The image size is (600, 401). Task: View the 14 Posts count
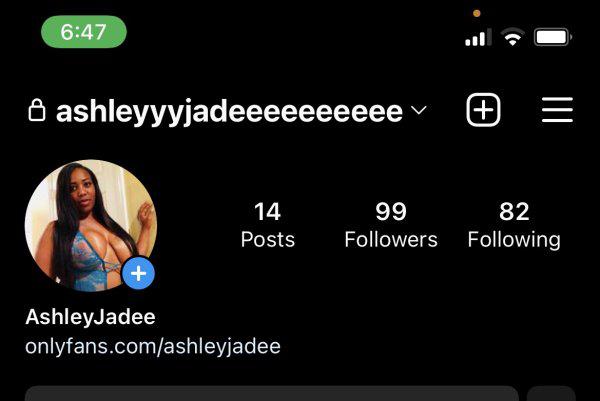tap(267, 224)
